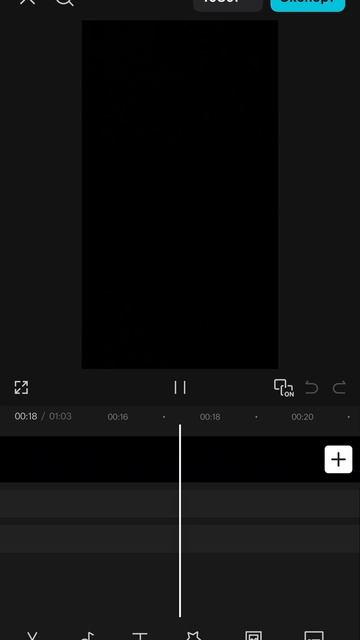Open the Text tool
Image resolution: width=360 pixels, height=640 pixels.
tap(140, 636)
